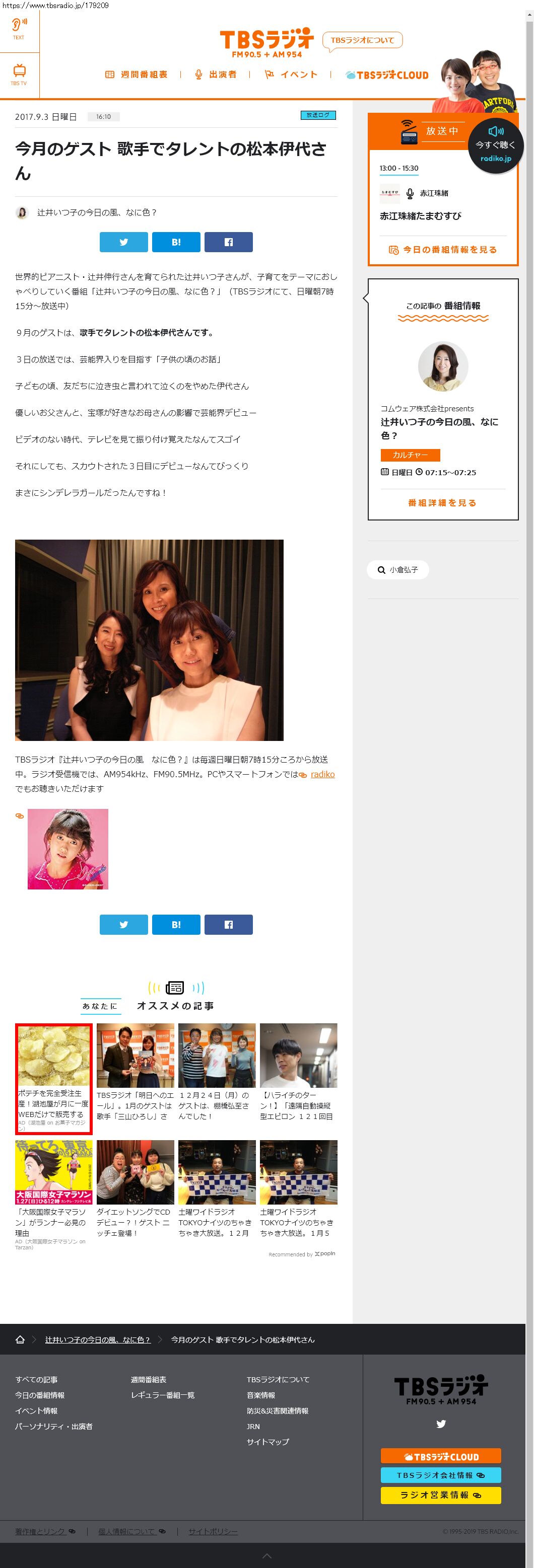534x1568 pixels.
Task: Search for 小倉弘子 chip
Action: [x=398, y=570]
